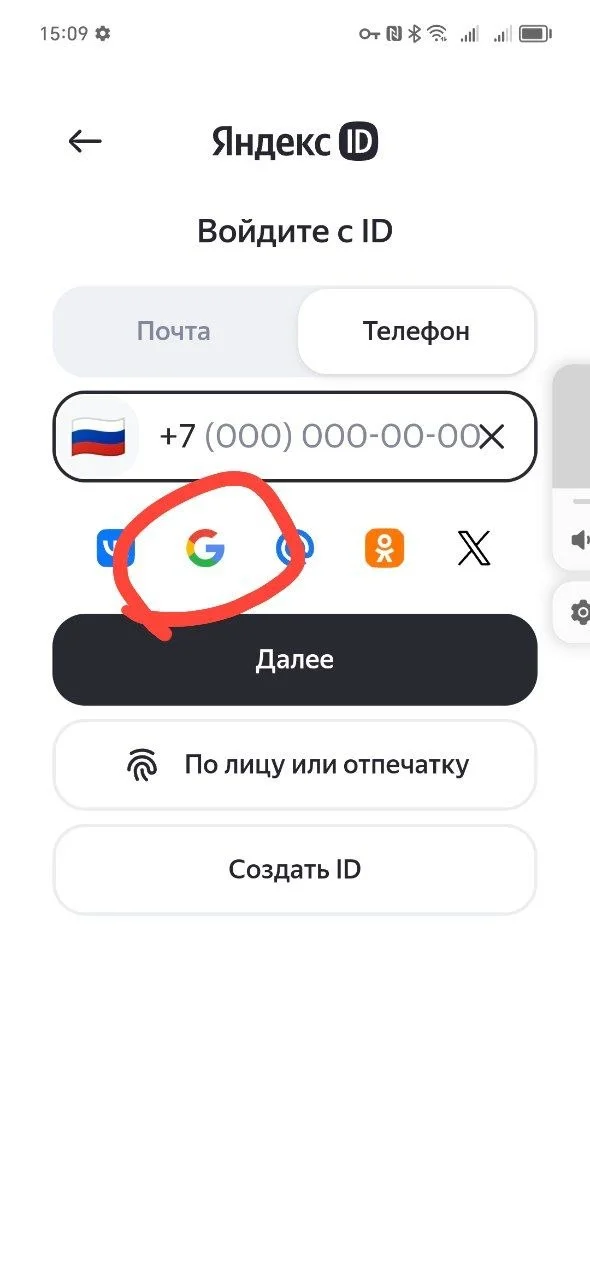The width and height of the screenshot is (590, 1280).
Task: Clear the phone number field
Action: coord(492,437)
